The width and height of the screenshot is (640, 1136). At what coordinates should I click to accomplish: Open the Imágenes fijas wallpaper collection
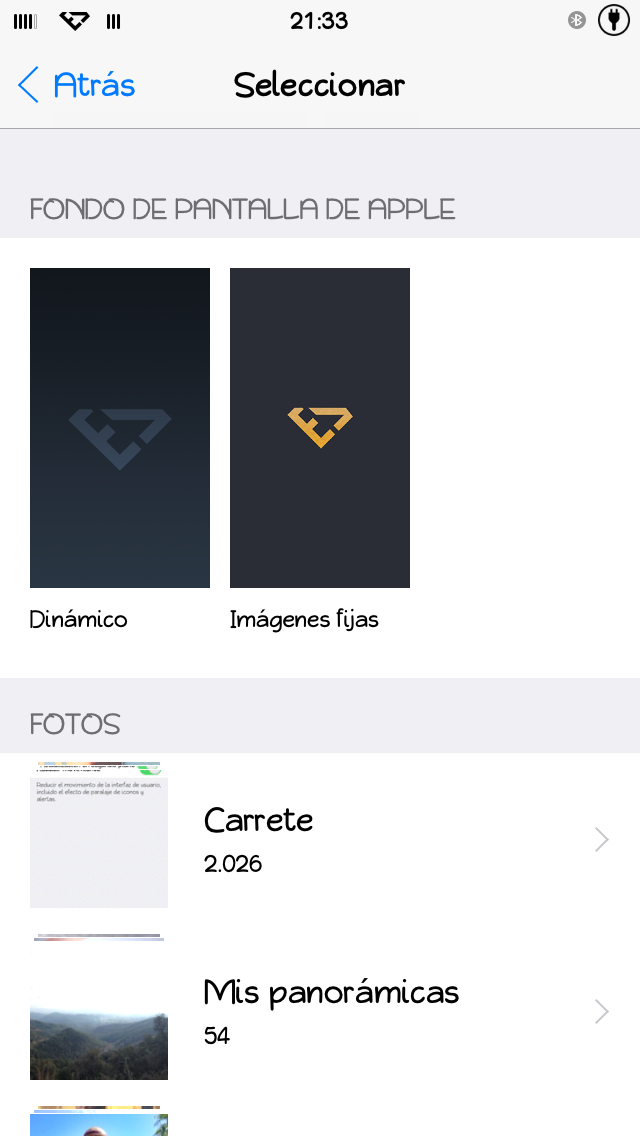320,427
